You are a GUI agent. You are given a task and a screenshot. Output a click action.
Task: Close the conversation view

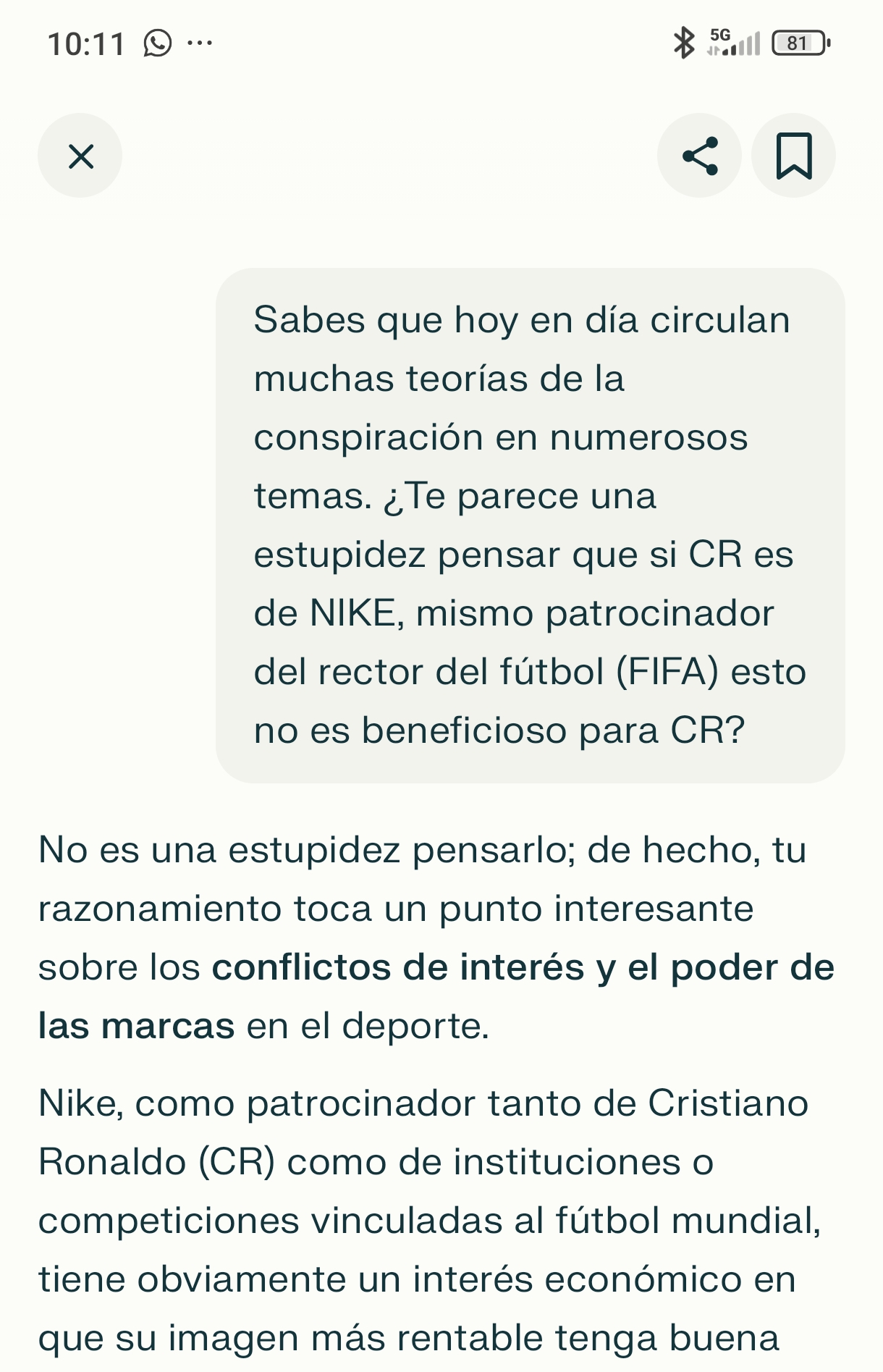click(x=80, y=156)
